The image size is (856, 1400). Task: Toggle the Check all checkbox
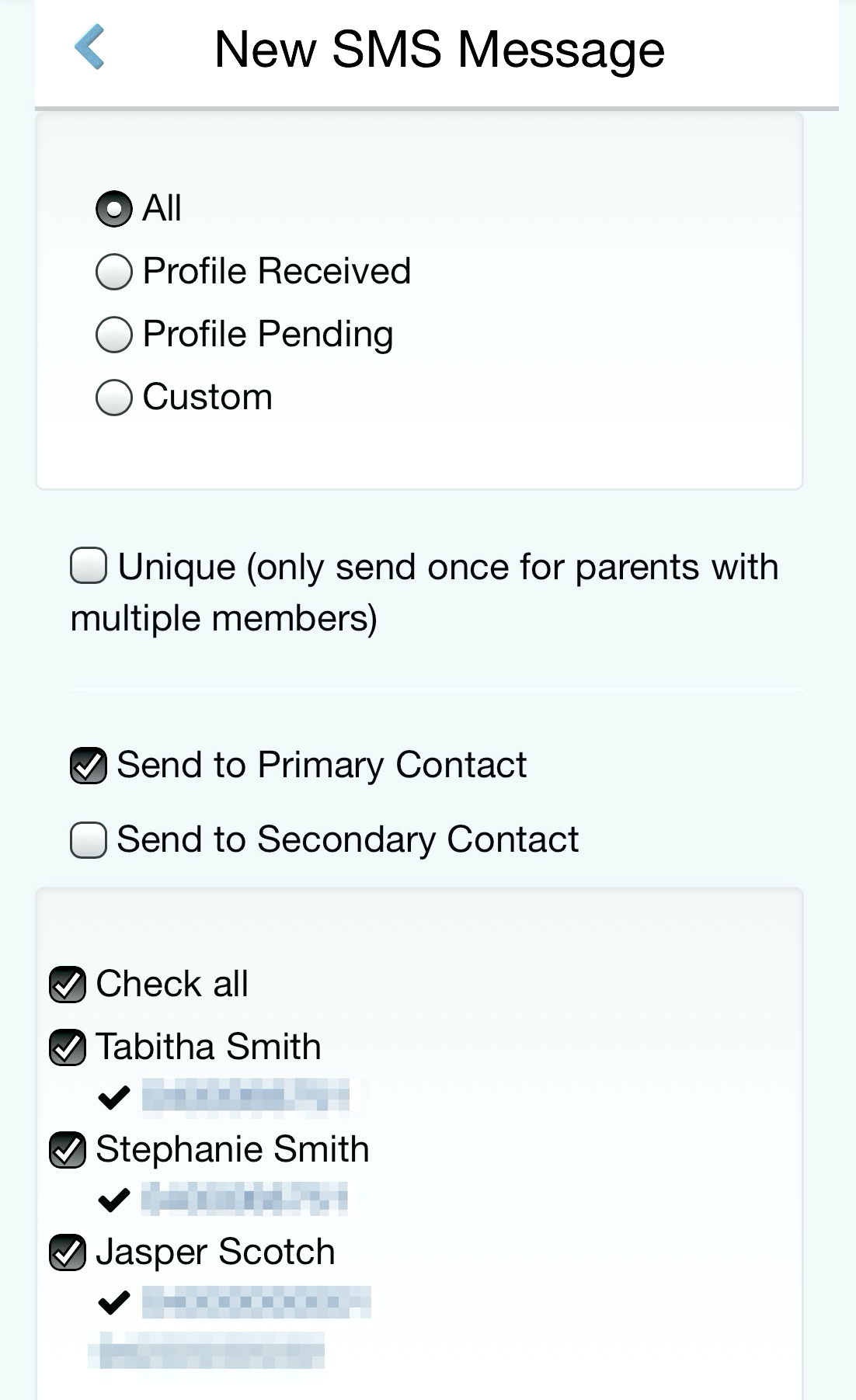(x=68, y=985)
